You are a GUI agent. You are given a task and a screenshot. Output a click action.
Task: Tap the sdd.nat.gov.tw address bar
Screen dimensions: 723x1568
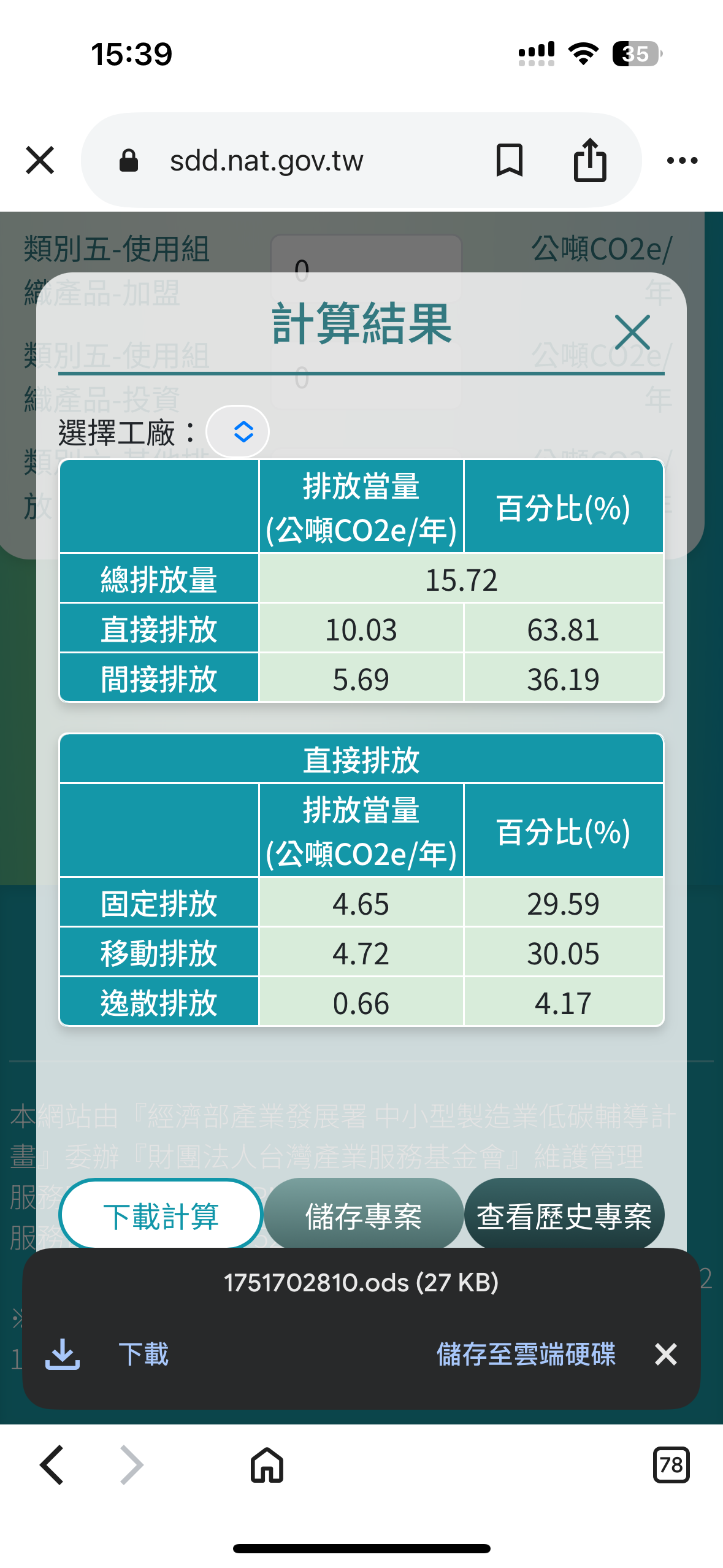point(267,161)
